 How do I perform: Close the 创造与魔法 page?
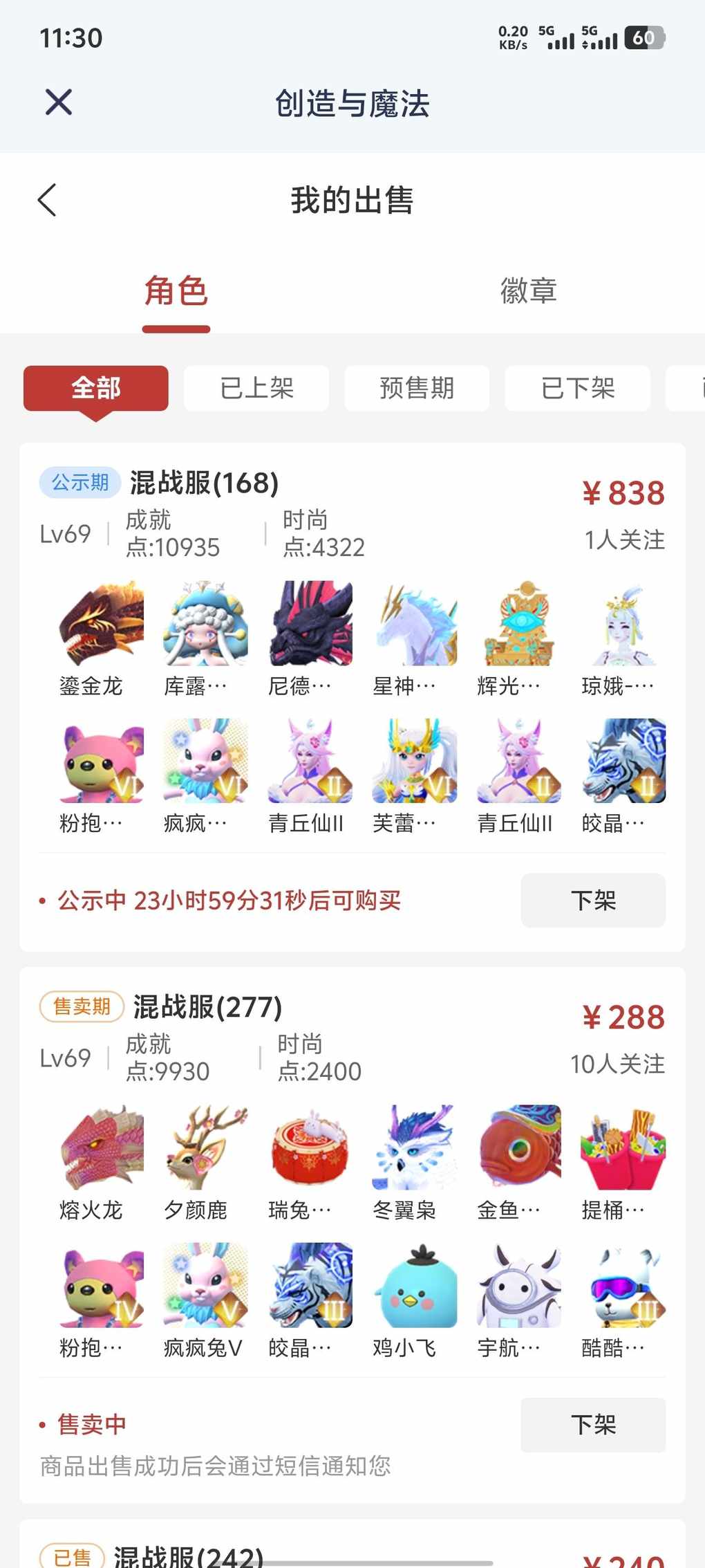(x=59, y=102)
